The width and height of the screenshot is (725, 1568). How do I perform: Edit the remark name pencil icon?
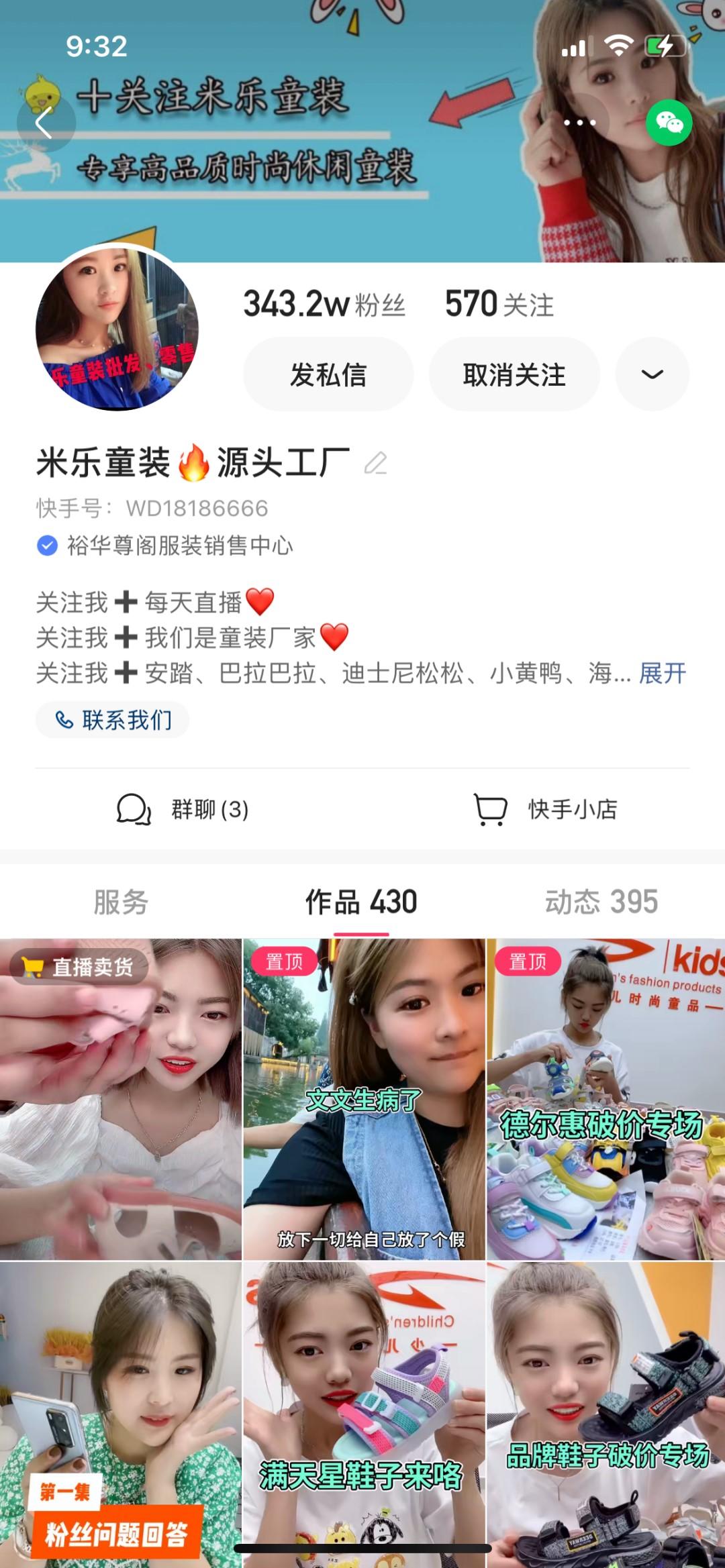click(x=376, y=463)
